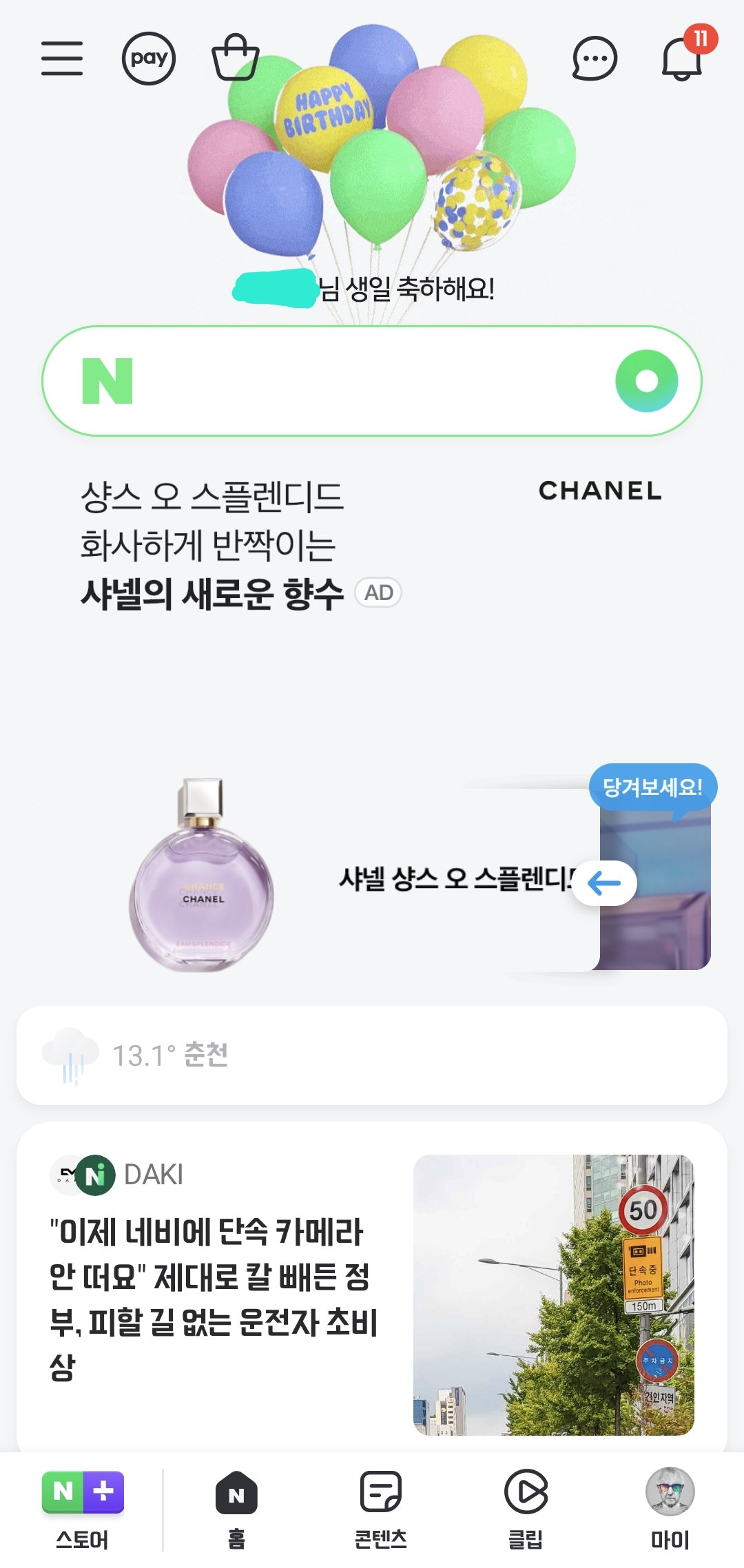The image size is (744, 1568).
Task: Switch to the 클립 tab
Action: 526,1510
